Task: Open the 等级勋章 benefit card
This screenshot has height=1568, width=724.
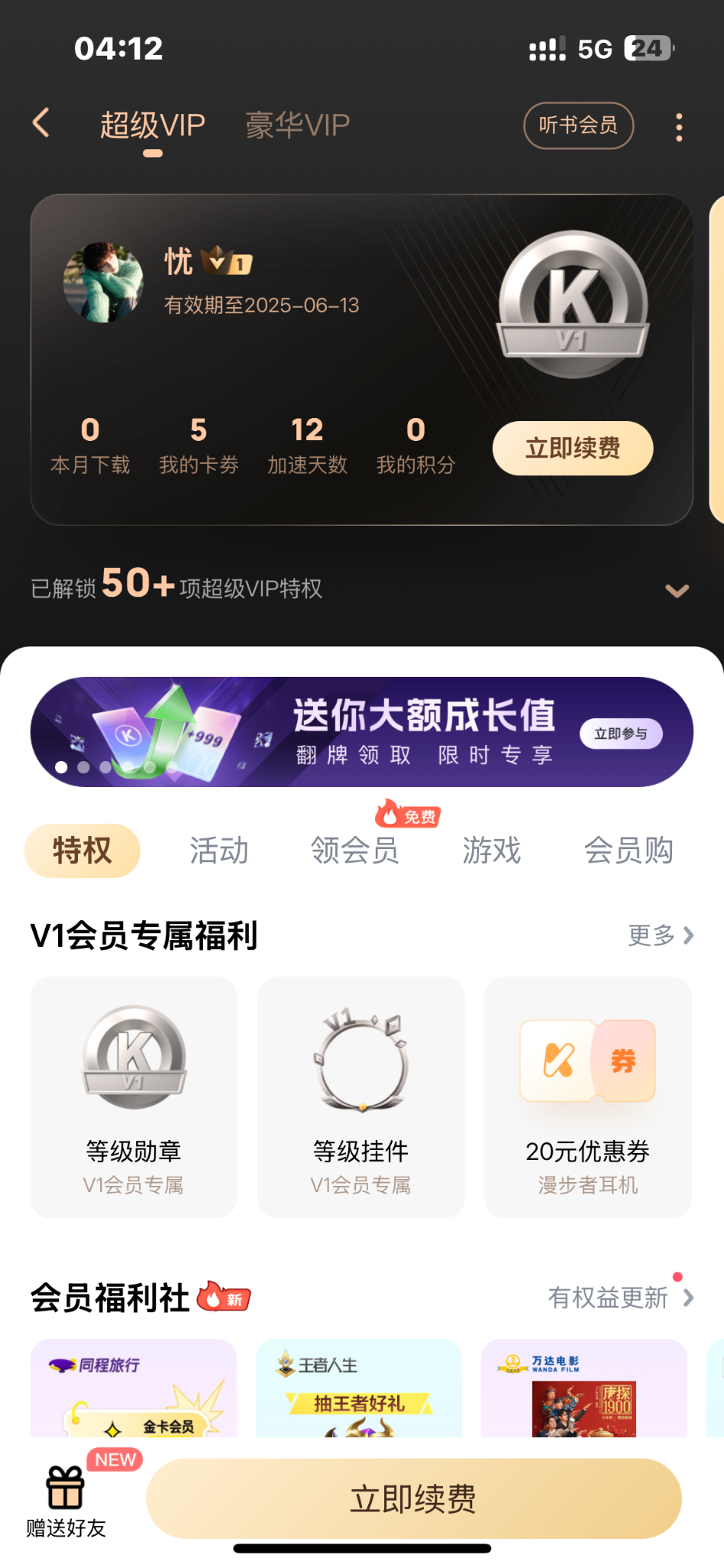Action: pyautogui.click(x=134, y=1096)
